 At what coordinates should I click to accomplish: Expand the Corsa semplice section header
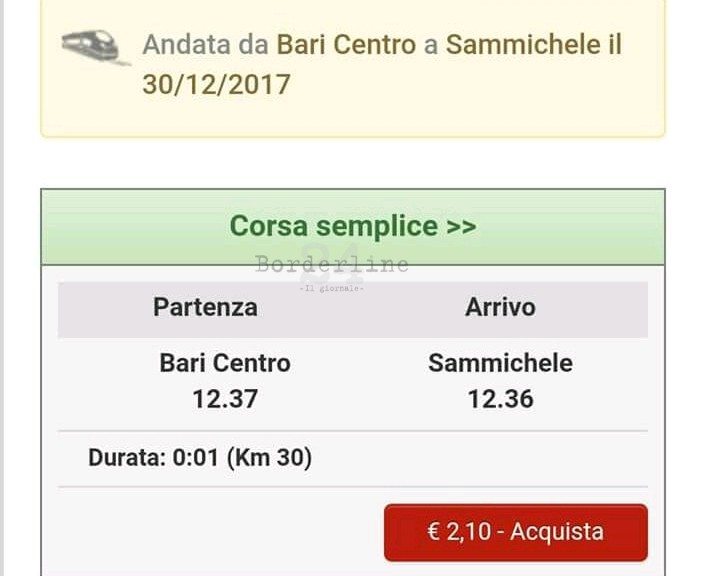[352, 226]
